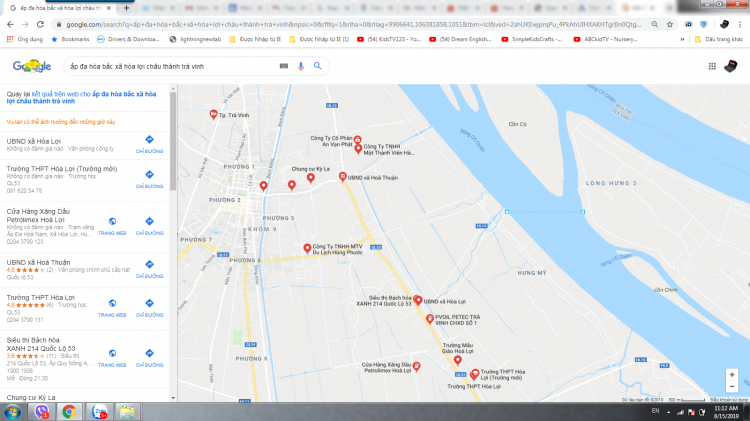Get directions to UBND xã Hòa Lợi

(x=149, y=142)
